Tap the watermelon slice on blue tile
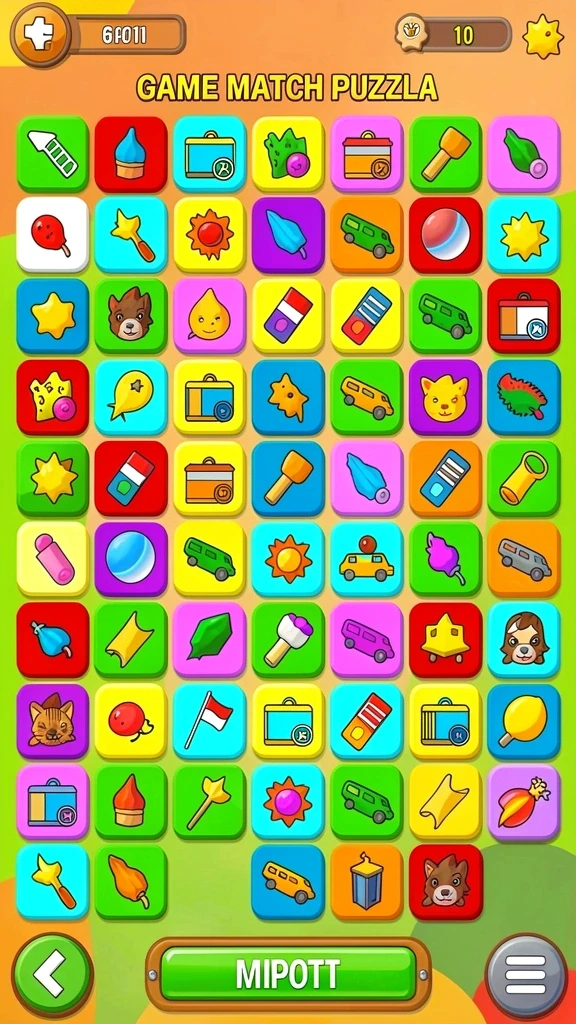 524,397
